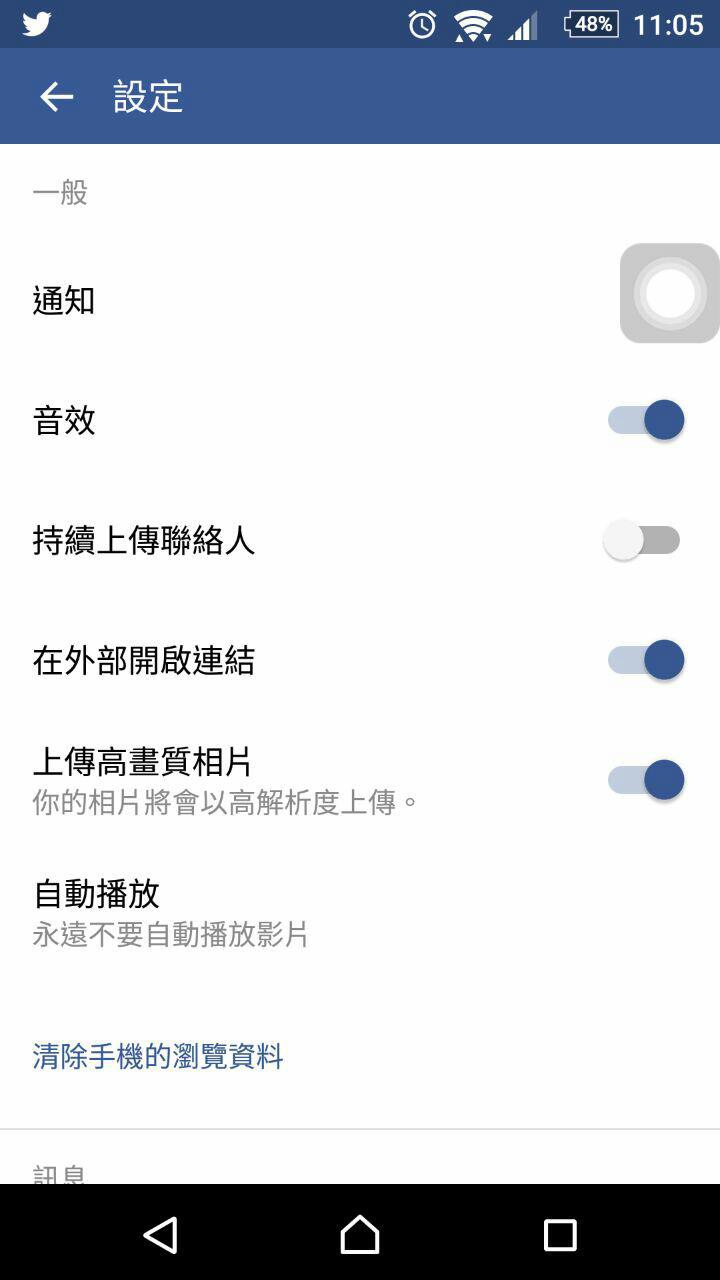This screenshot has height=1280, width=720.
Task: Disable the 在外部開啟連結 switch
Action: point(646,660)
